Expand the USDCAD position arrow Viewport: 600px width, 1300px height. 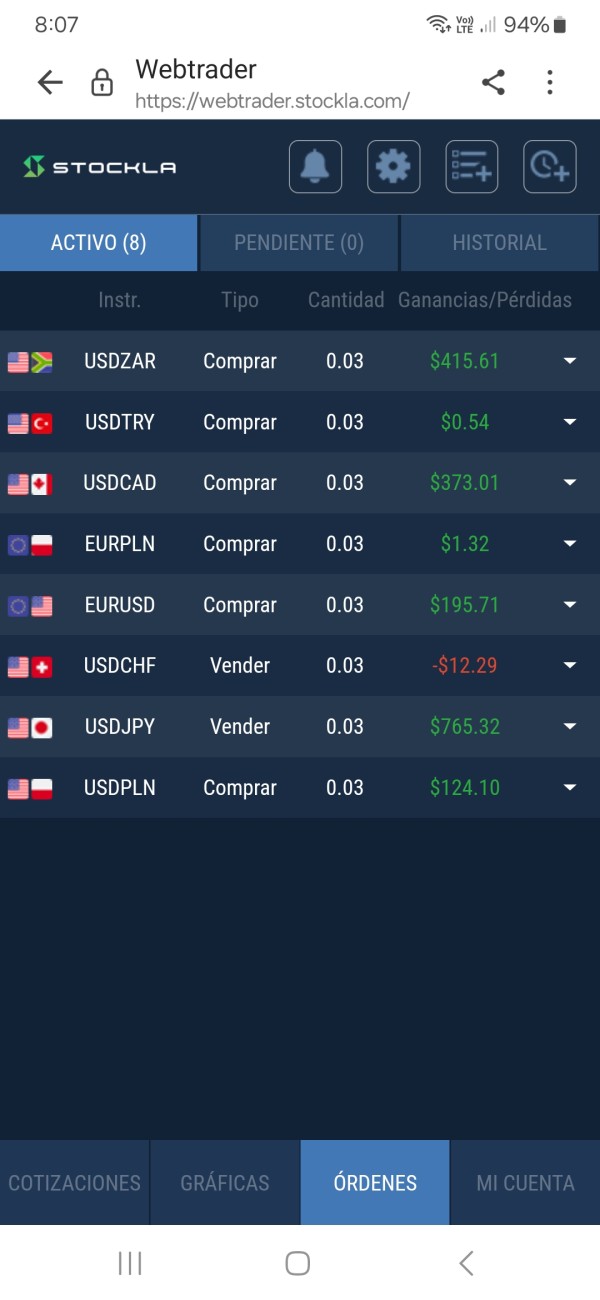pos(570,483)
